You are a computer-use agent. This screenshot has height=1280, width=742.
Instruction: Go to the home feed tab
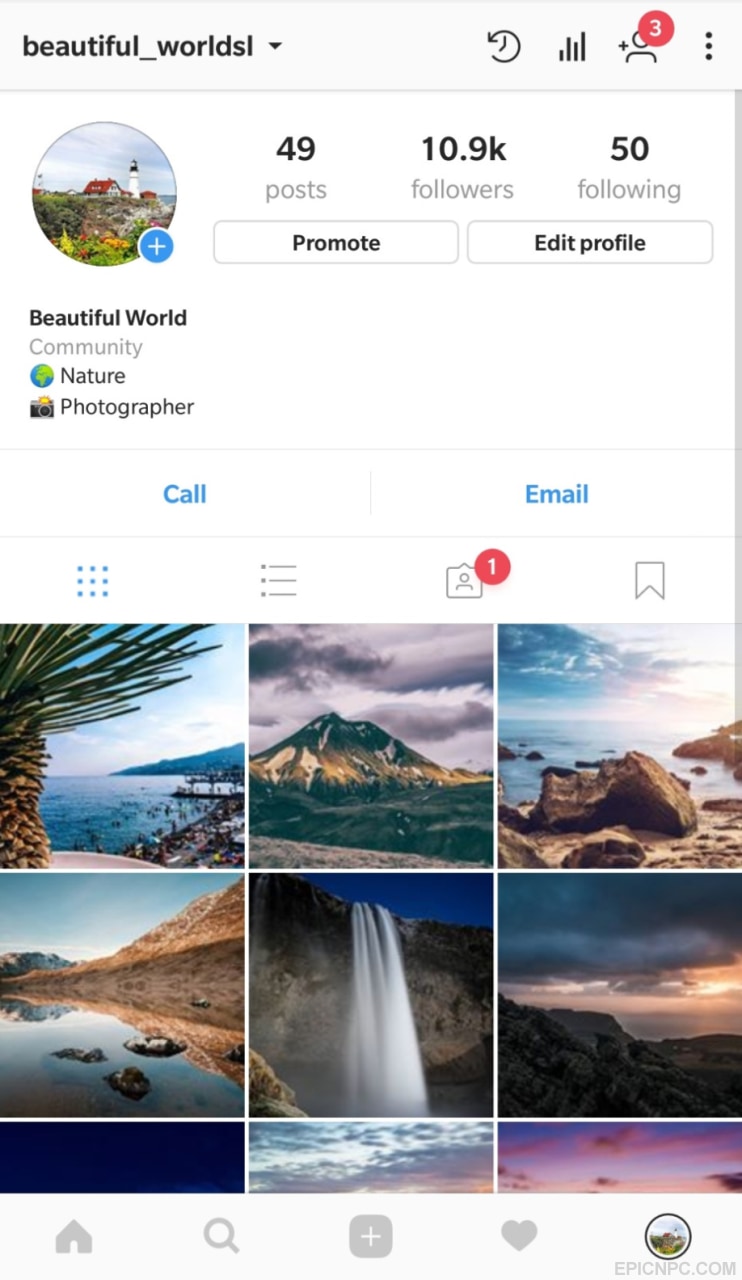tap(74, 1237)
